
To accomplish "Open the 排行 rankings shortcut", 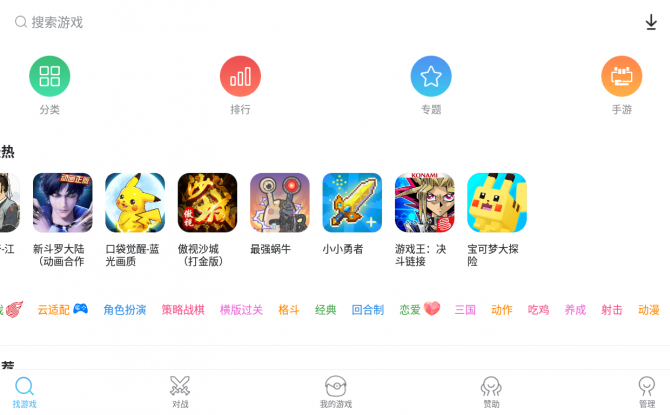I will pos(240,77).
